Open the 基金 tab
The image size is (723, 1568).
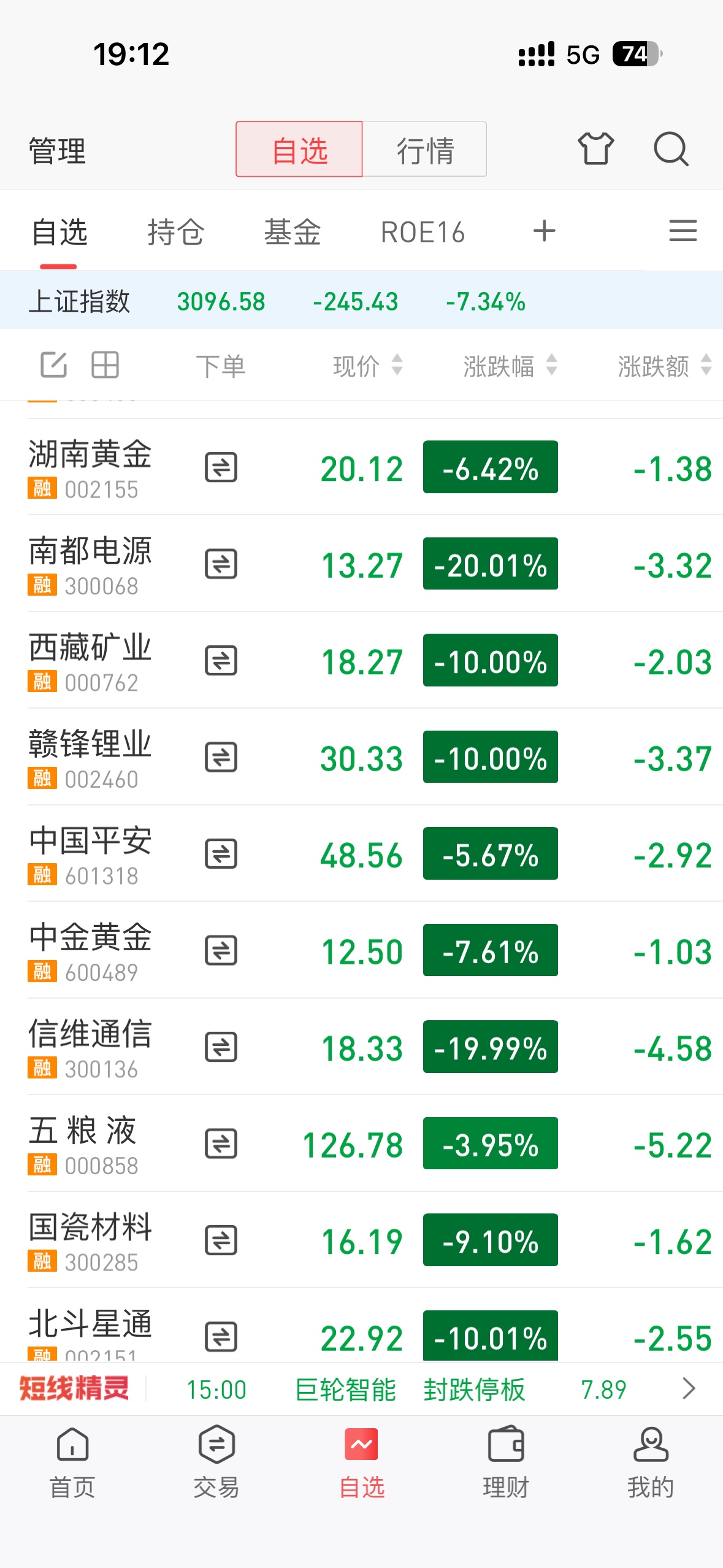tap(293, 233)
